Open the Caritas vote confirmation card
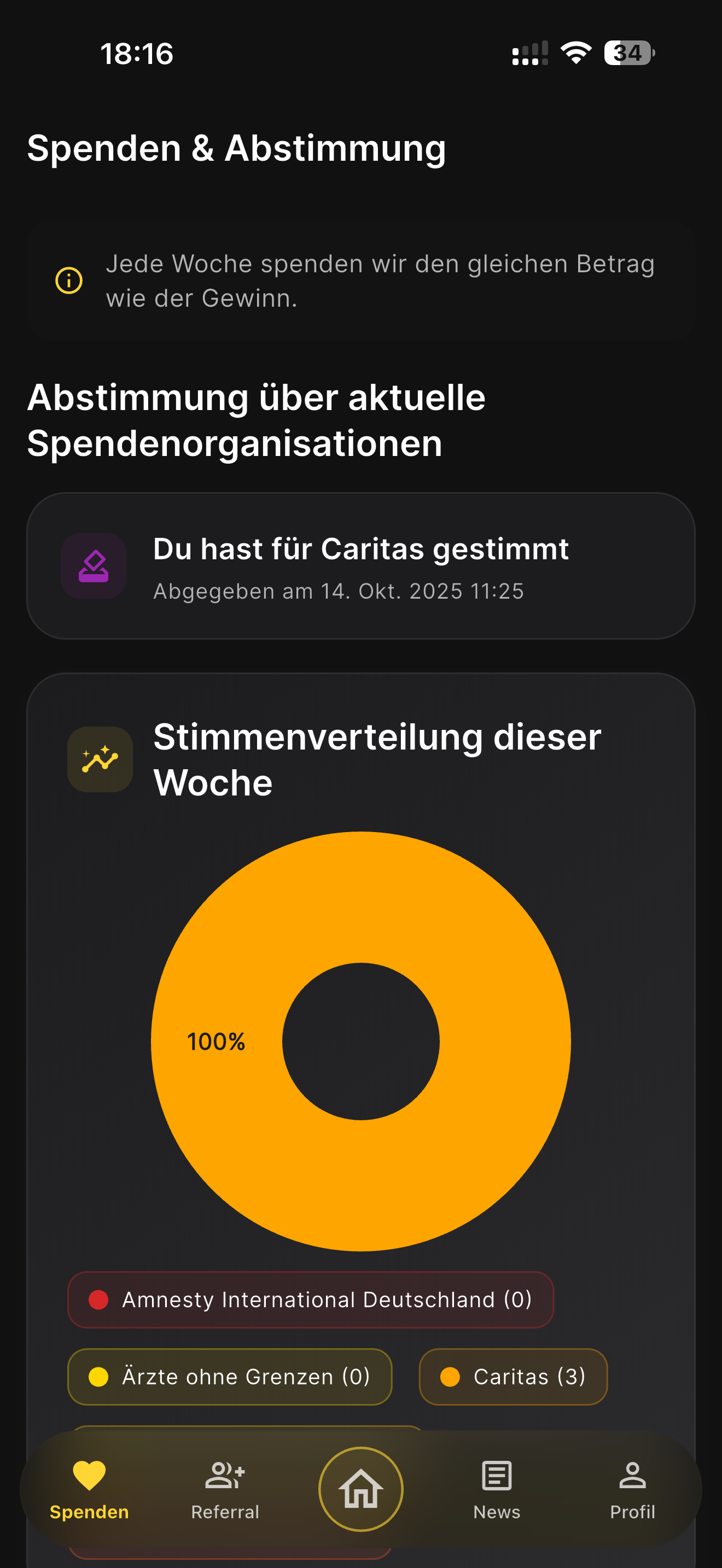 point(361,566)
